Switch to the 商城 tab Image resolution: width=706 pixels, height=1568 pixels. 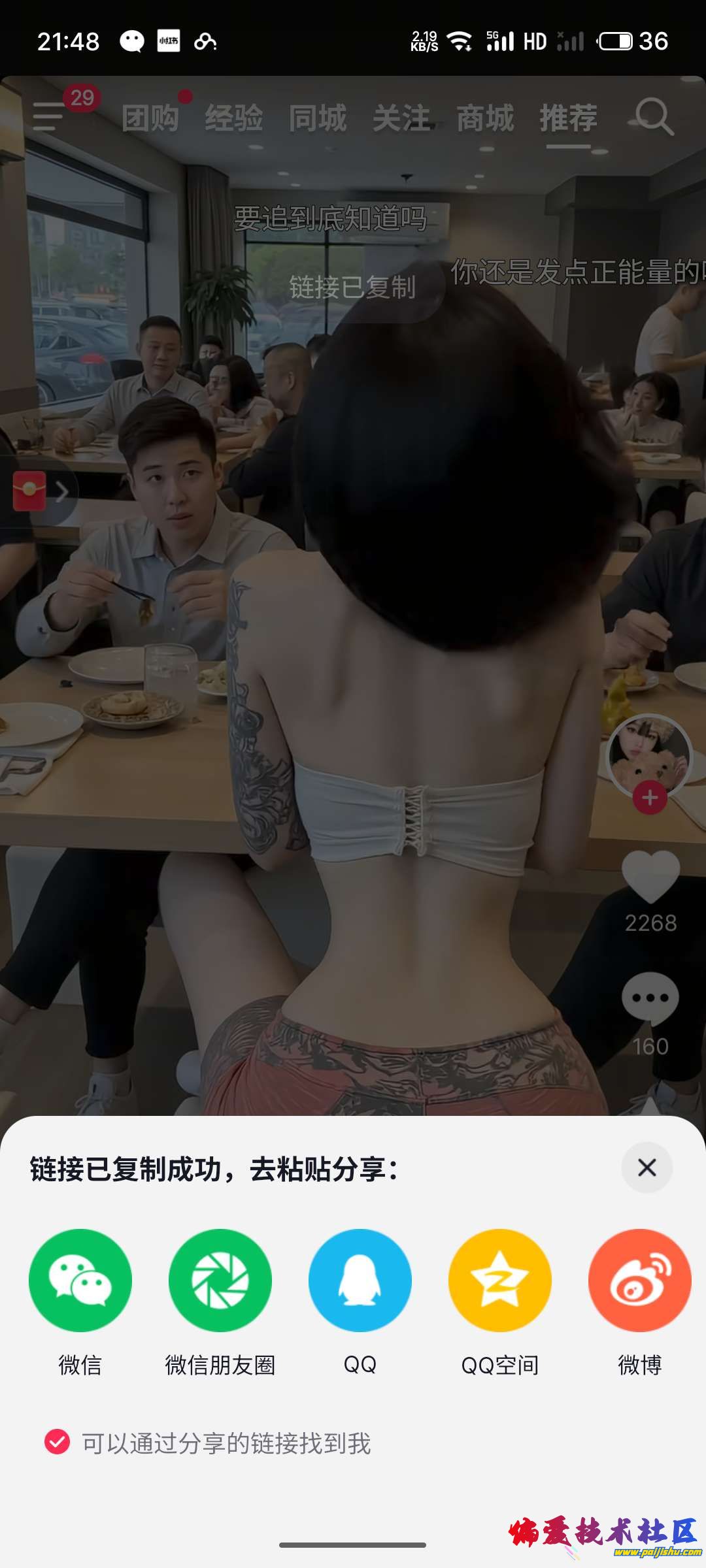click(x=485, y=118)
